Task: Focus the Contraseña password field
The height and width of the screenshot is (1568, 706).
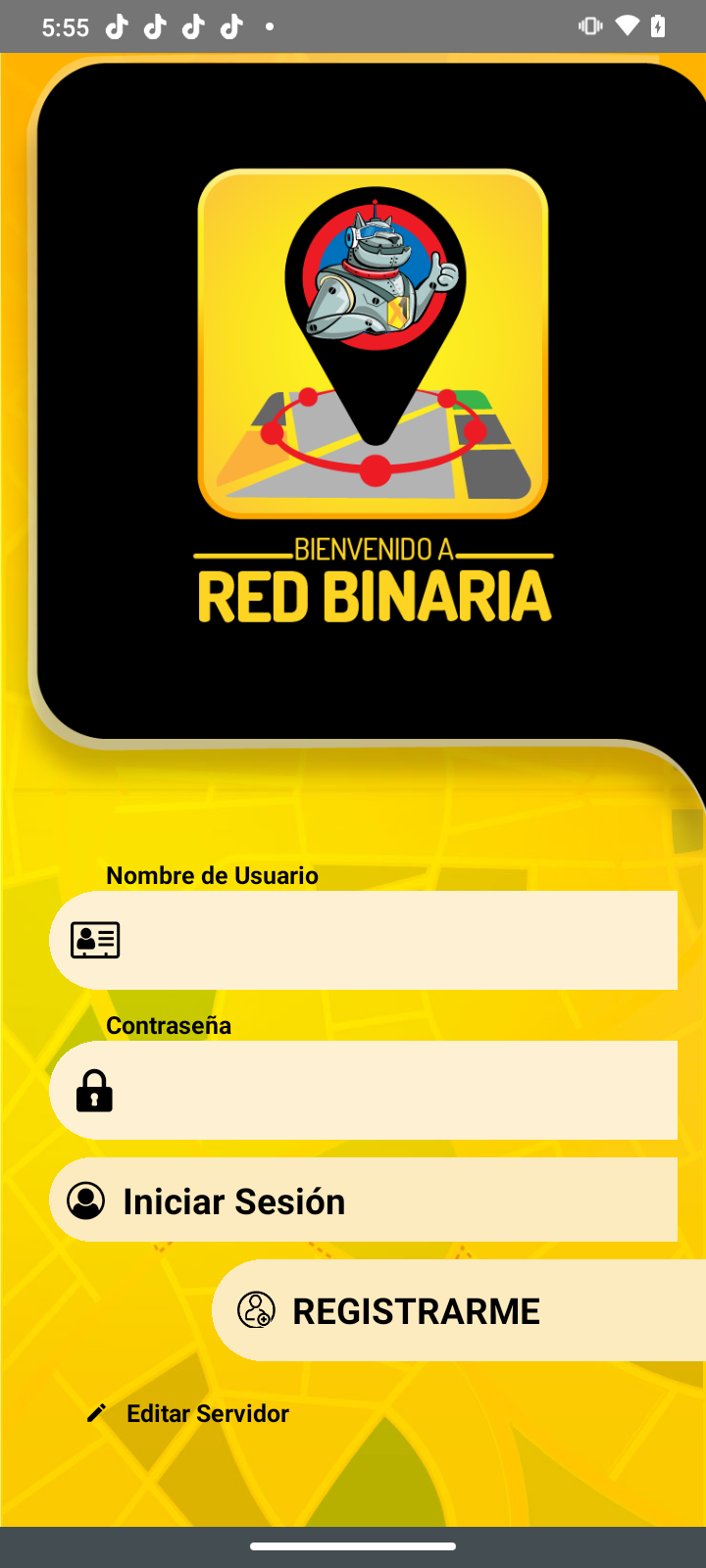Action: click(x=392, y=1090)
